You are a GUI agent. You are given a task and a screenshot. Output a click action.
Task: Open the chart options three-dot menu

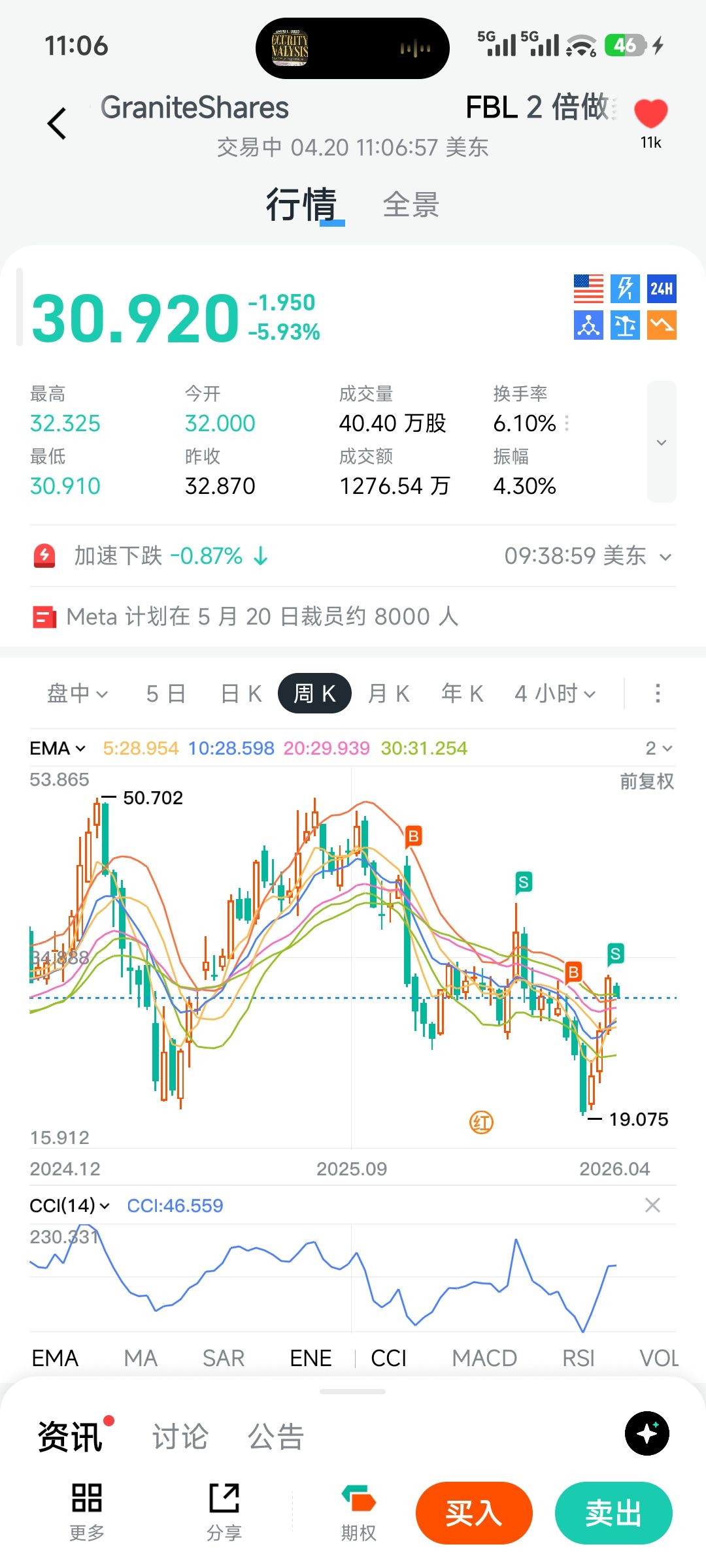pyautogui.click(x=658, y=693)
